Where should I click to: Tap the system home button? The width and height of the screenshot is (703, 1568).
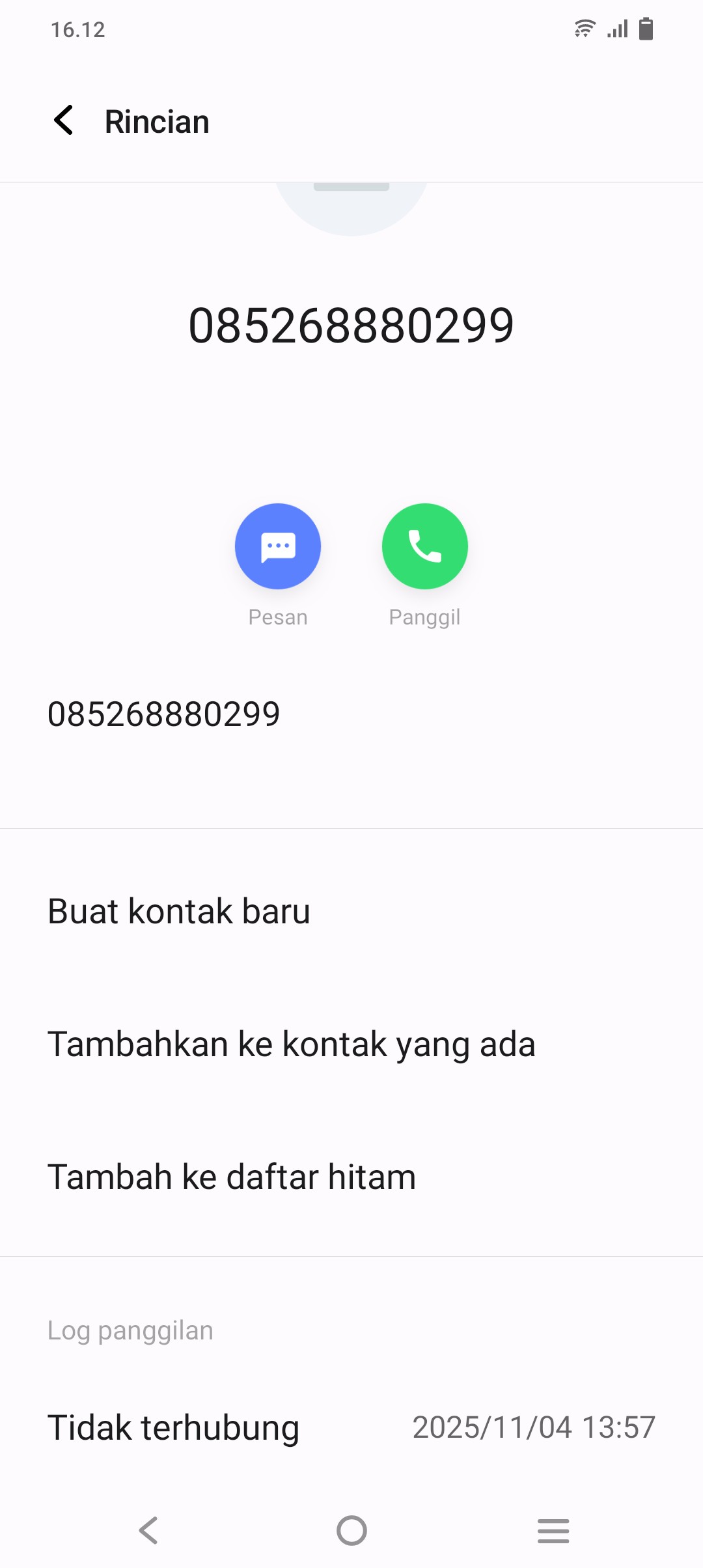(351, 1530)
